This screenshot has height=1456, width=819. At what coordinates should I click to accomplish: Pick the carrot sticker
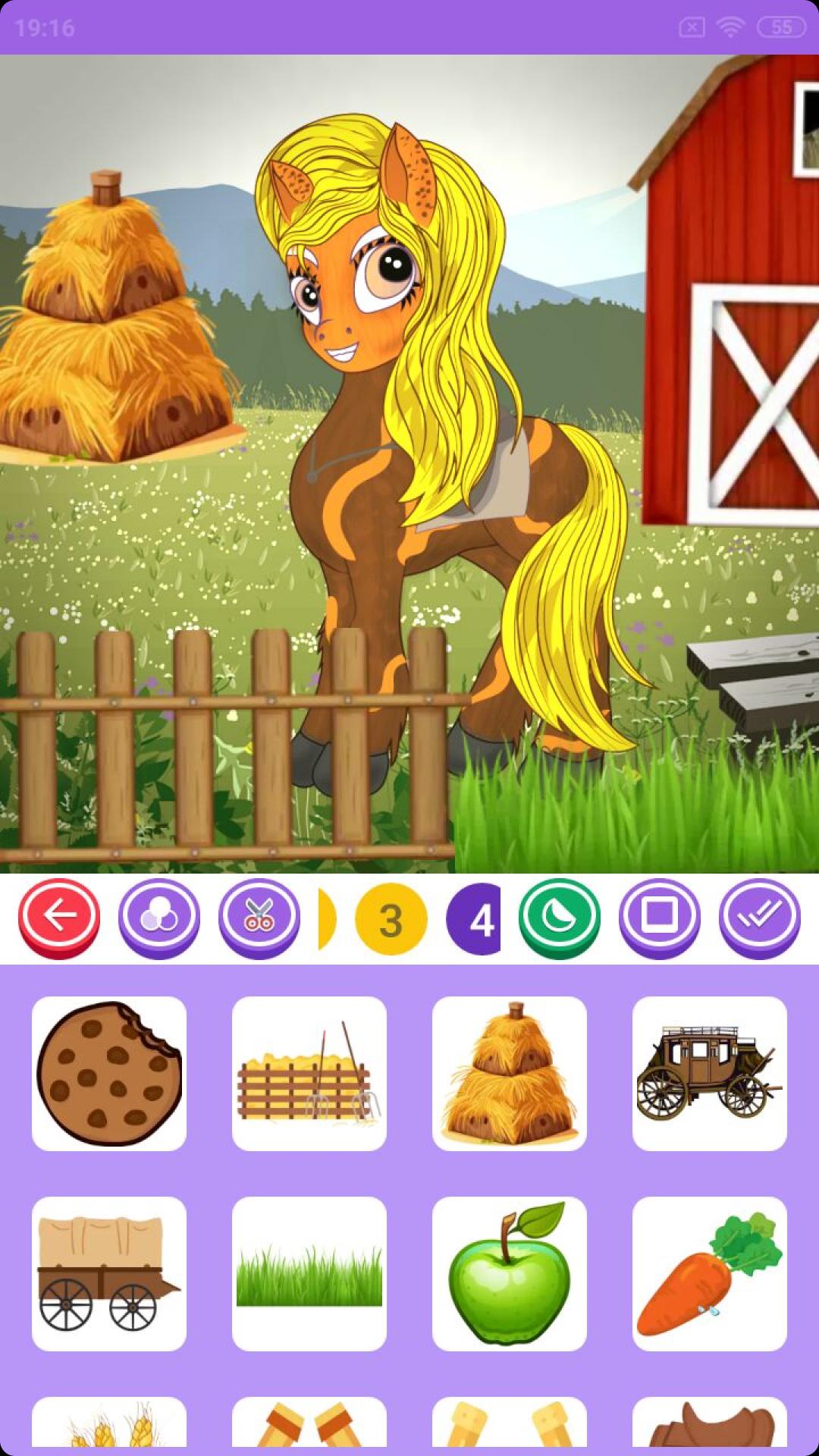[x=710, y=1274]
